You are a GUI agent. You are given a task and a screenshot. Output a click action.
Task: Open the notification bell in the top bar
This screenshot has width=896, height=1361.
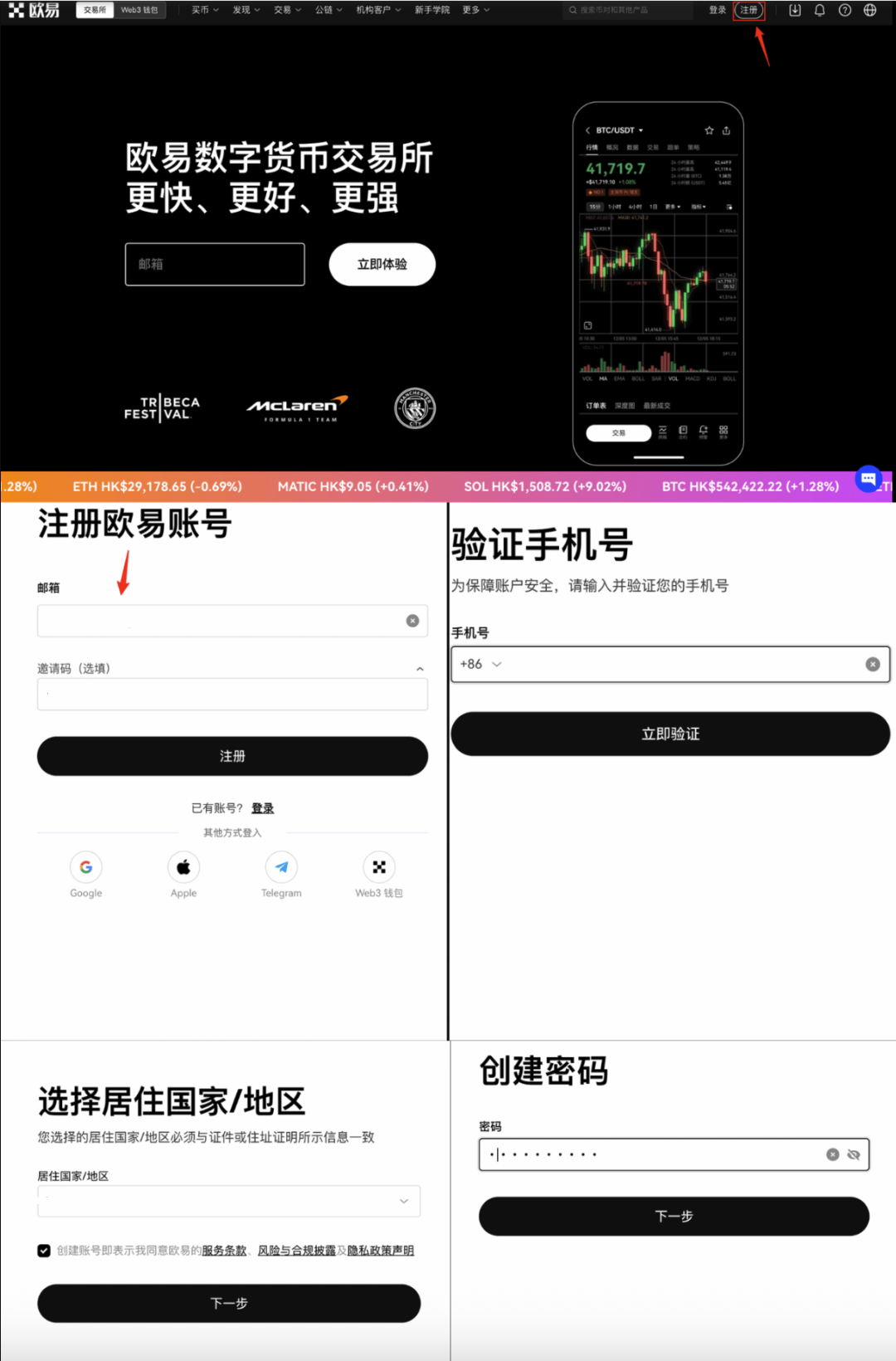coord(819,10)
